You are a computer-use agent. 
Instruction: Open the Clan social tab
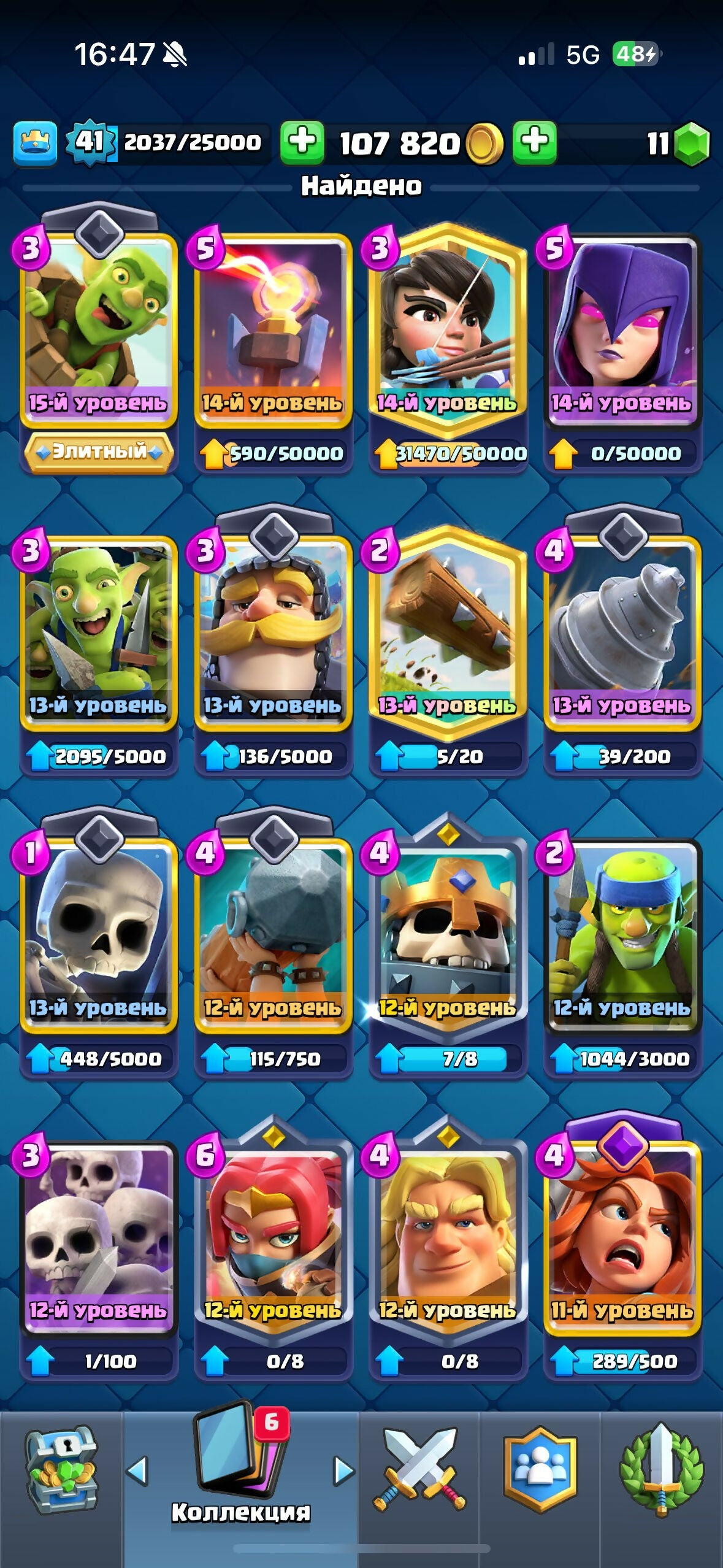coord(540,1471)
